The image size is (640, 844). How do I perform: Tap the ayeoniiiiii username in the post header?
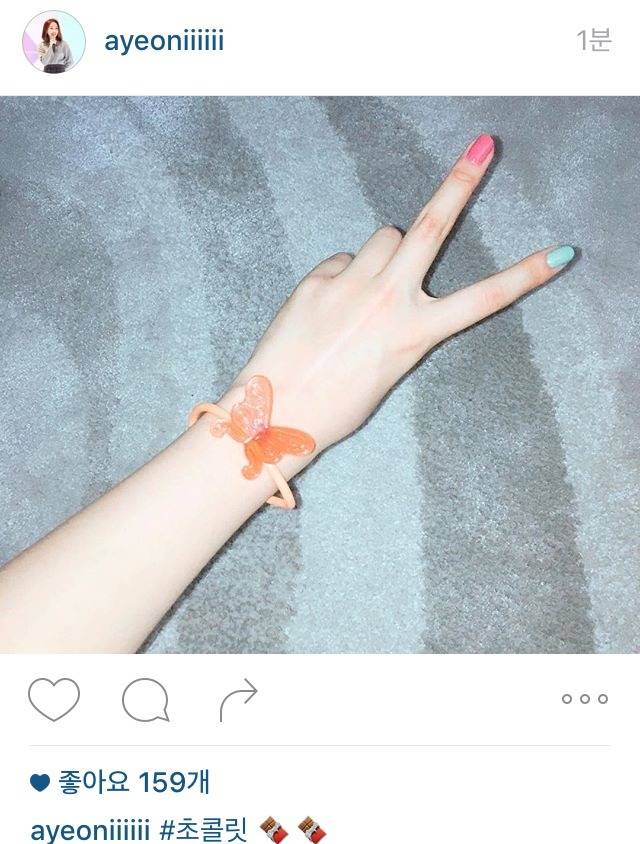[x=164, y=41]
